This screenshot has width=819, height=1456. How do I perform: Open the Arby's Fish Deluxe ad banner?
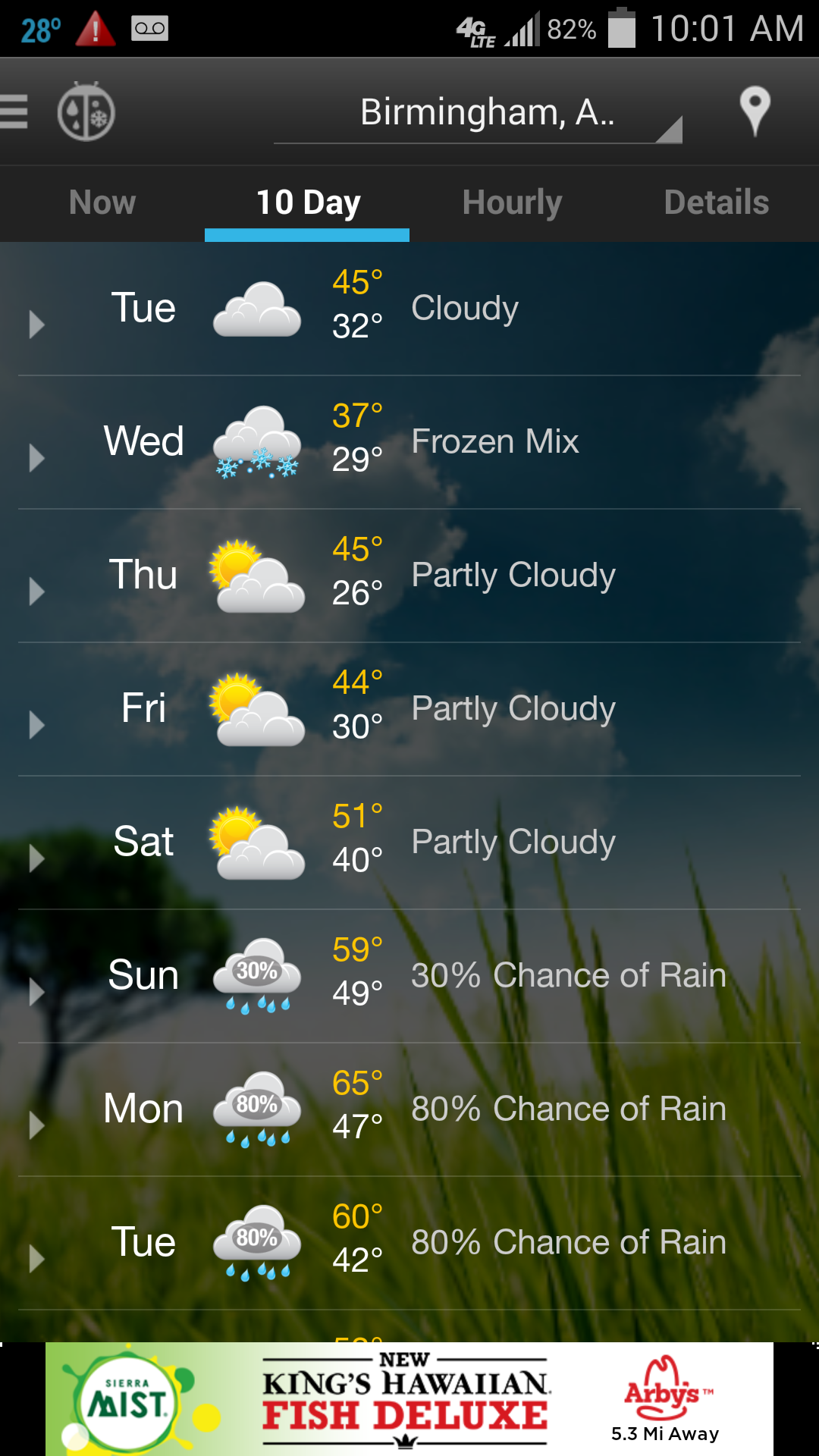[409, 1399]
